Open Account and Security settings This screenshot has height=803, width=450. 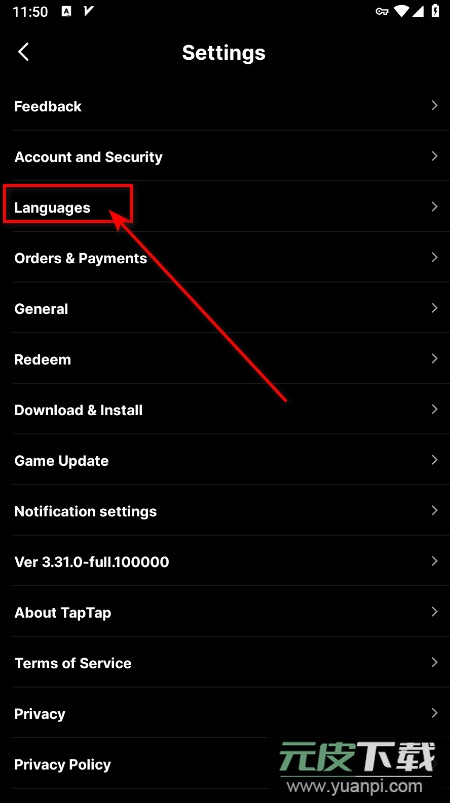pyautogui.click(x=225, y=157)
